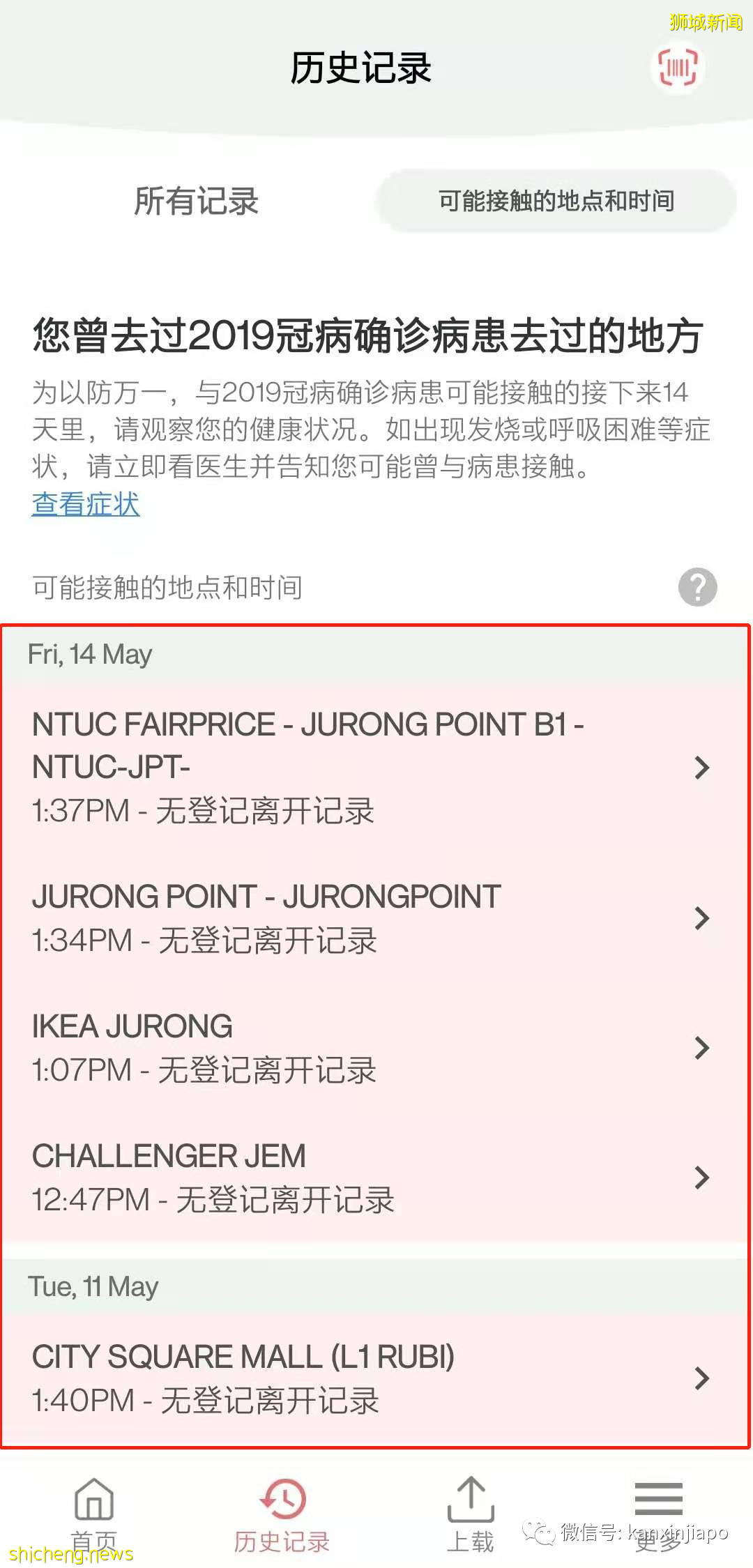
Task: Switch to the 所有记录 tab
Action: click(196, 202)
